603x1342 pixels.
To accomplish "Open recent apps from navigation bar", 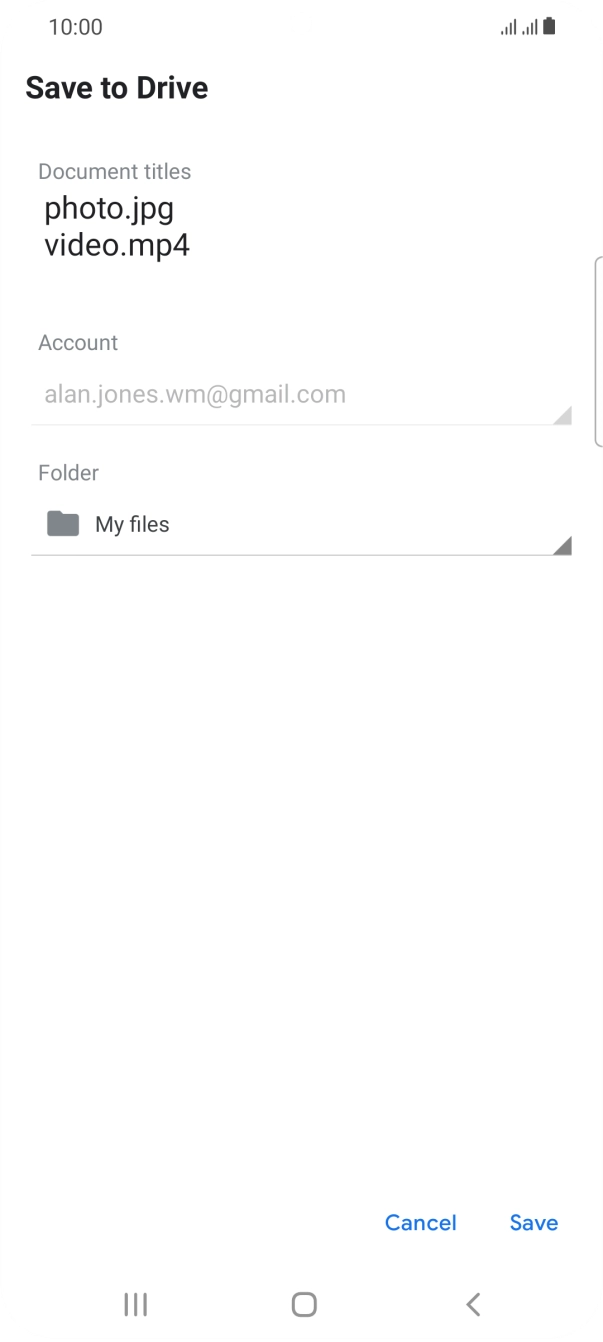I will 135,1304.
